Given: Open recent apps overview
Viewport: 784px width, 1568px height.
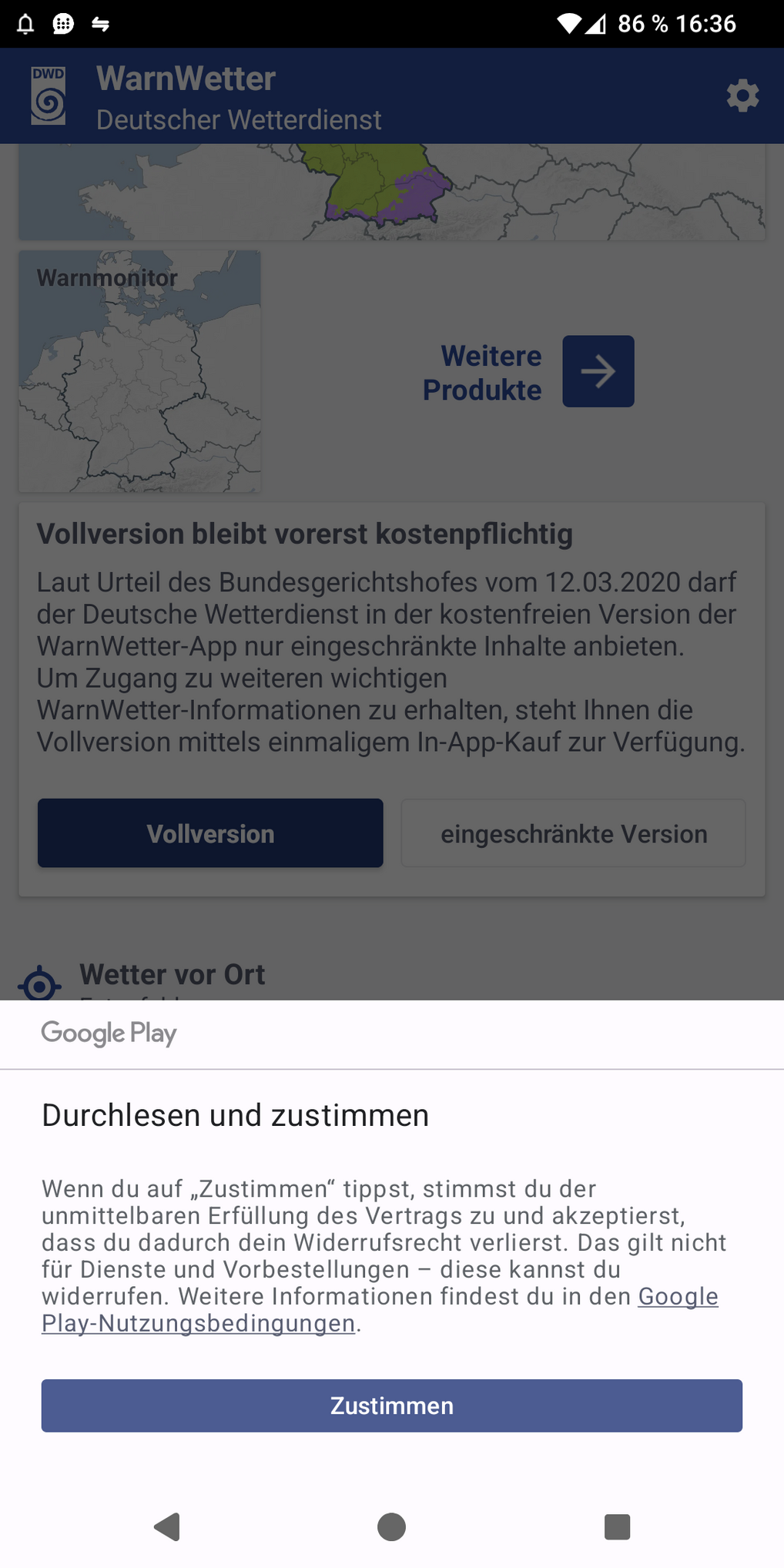Looking at the screenshot, I should click(x=617, y=1526).
